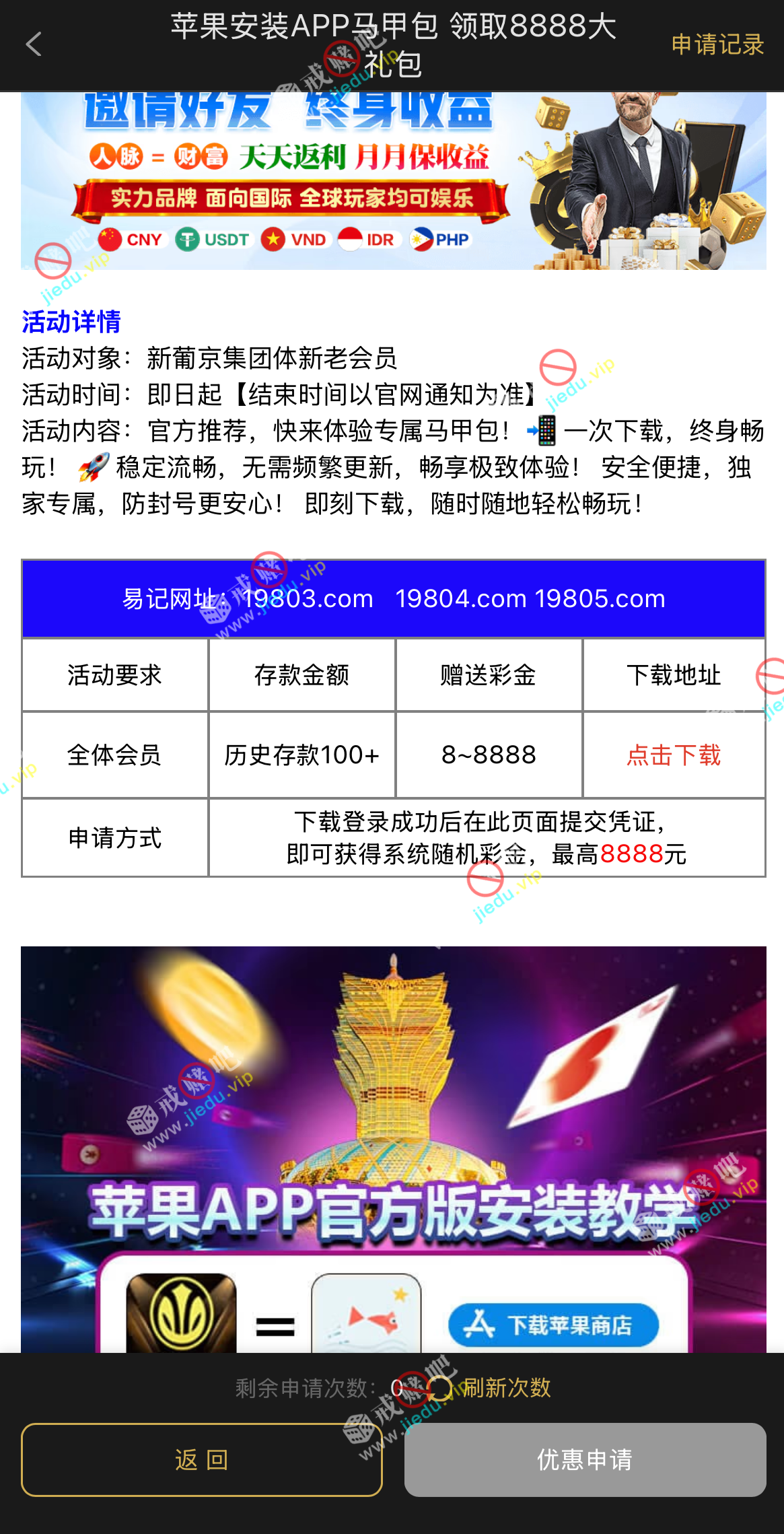
Task: Refresh remaining count via 刷新次数
Action: coord(506,1387)
